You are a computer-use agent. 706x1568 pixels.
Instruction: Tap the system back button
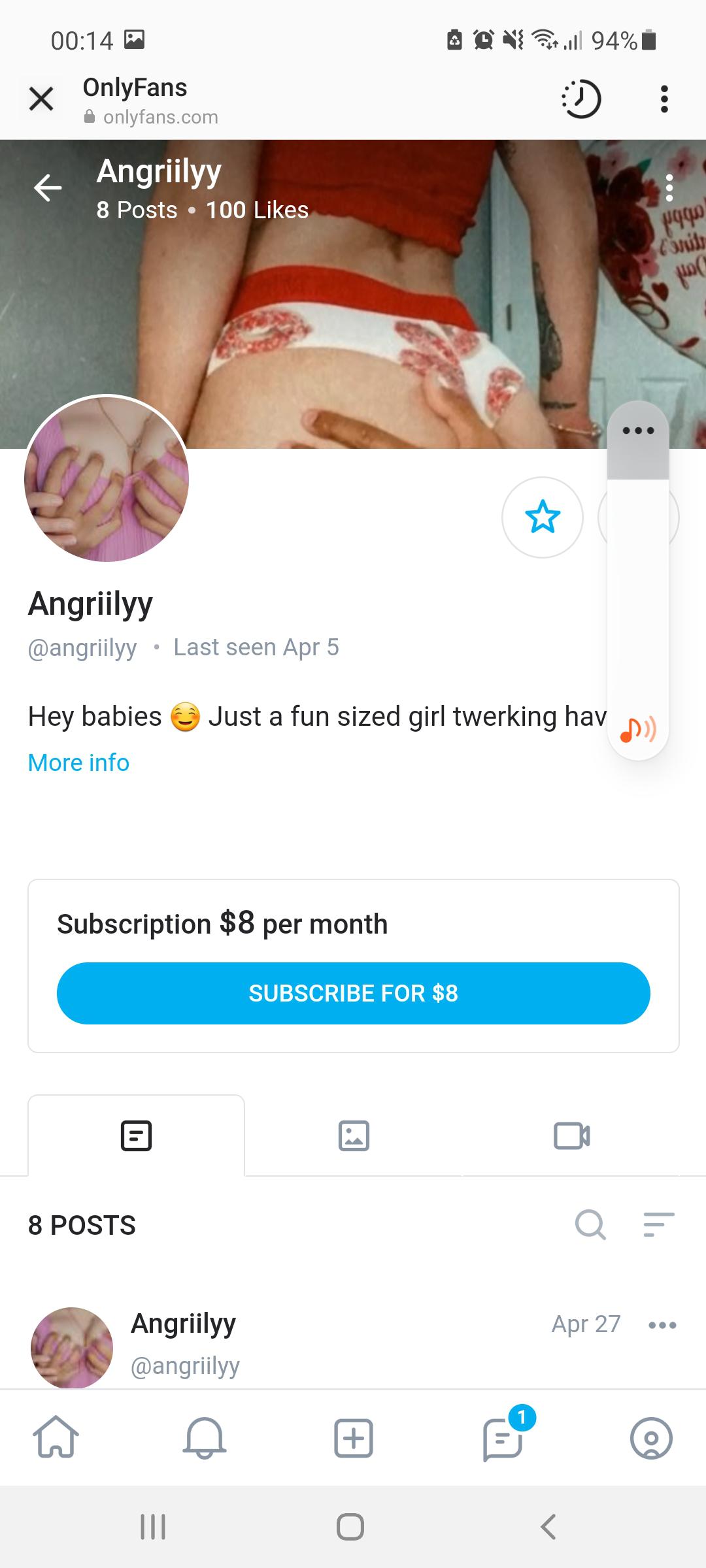(549, 1527)
